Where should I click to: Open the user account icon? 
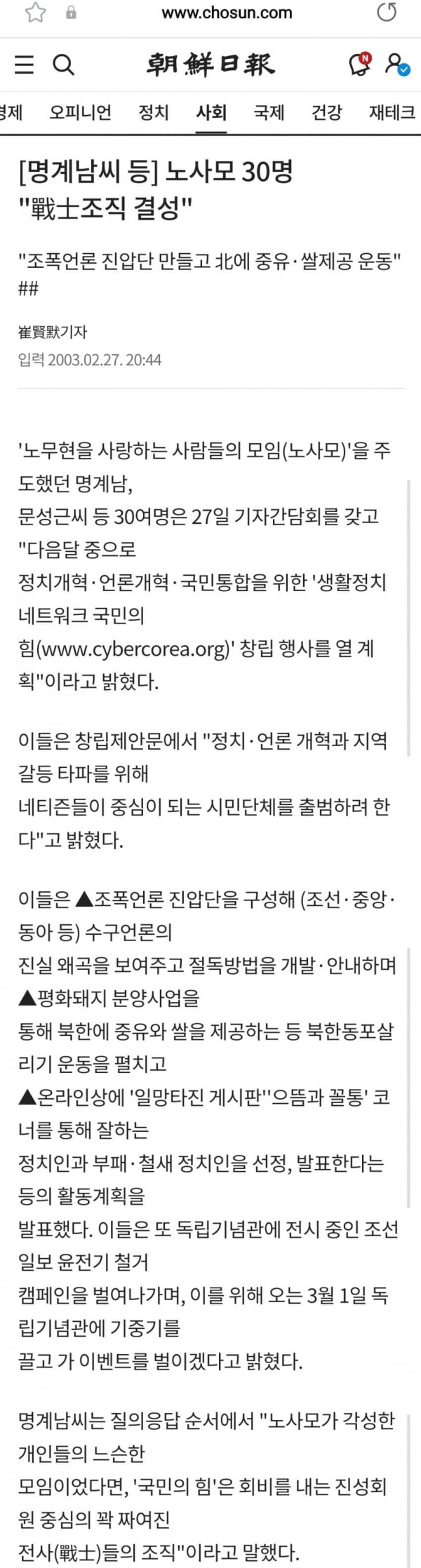point(396,65)
